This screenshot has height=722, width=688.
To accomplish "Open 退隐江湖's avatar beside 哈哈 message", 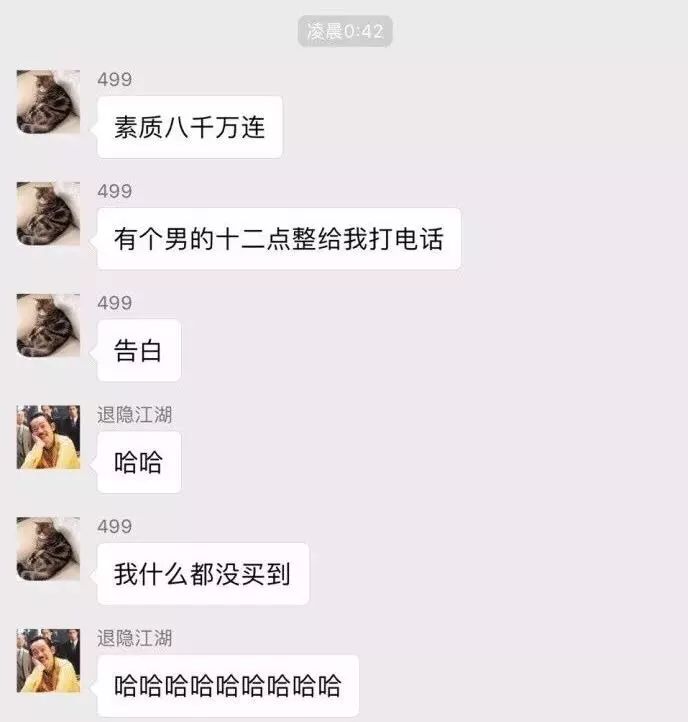I will click(x=48, y=438).
